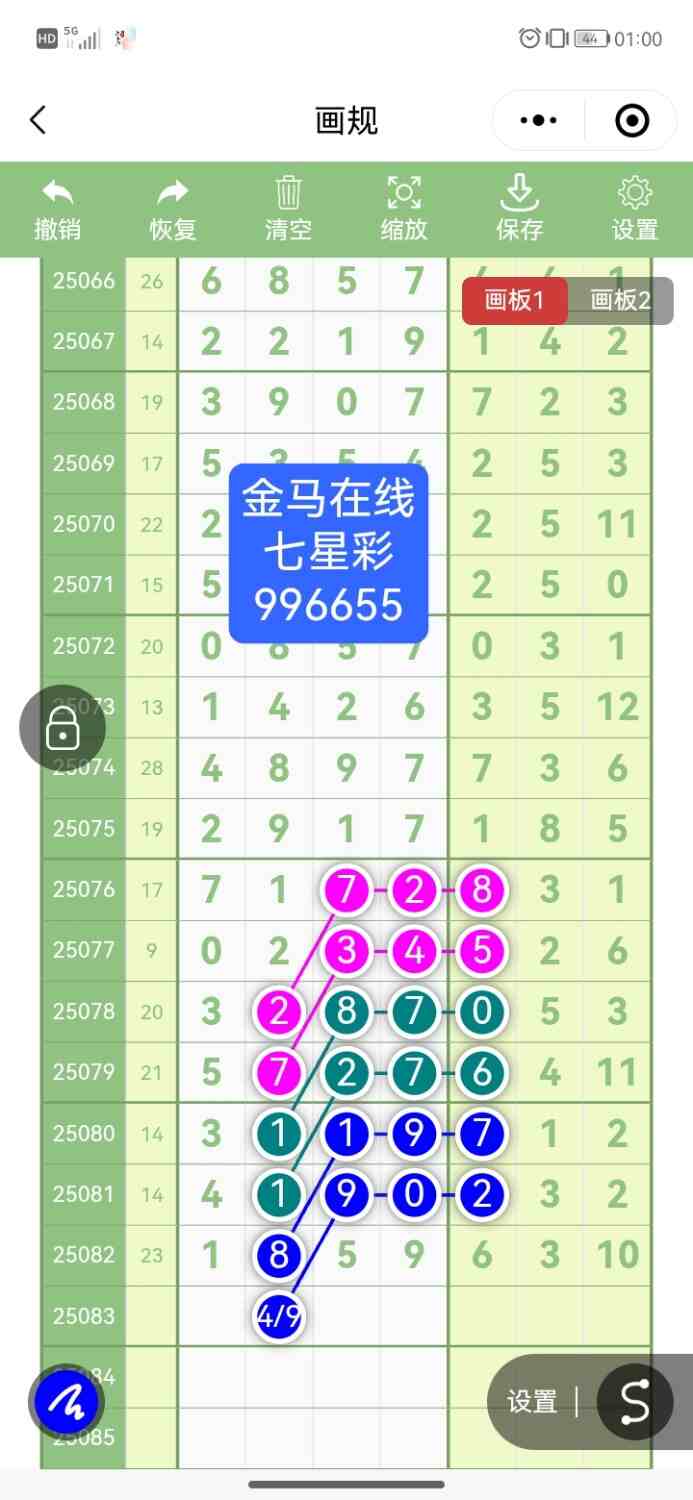Clear all drawings with 清空

(x=288, y=209)
